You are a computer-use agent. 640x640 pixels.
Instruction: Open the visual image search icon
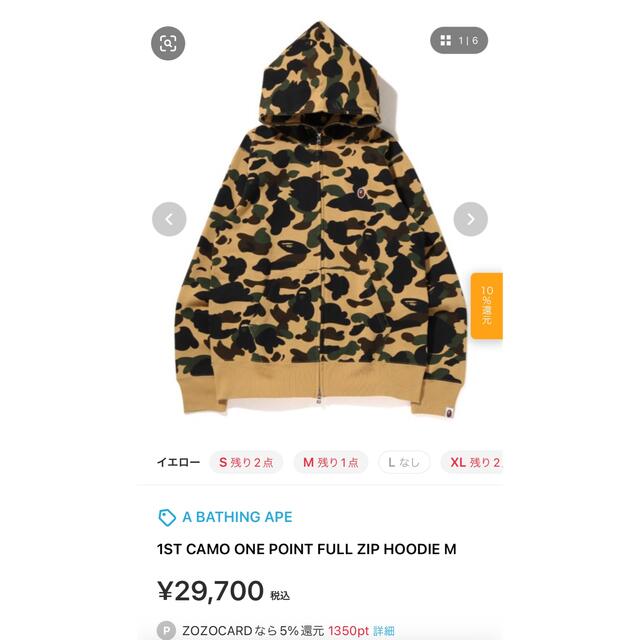(168, 42)
